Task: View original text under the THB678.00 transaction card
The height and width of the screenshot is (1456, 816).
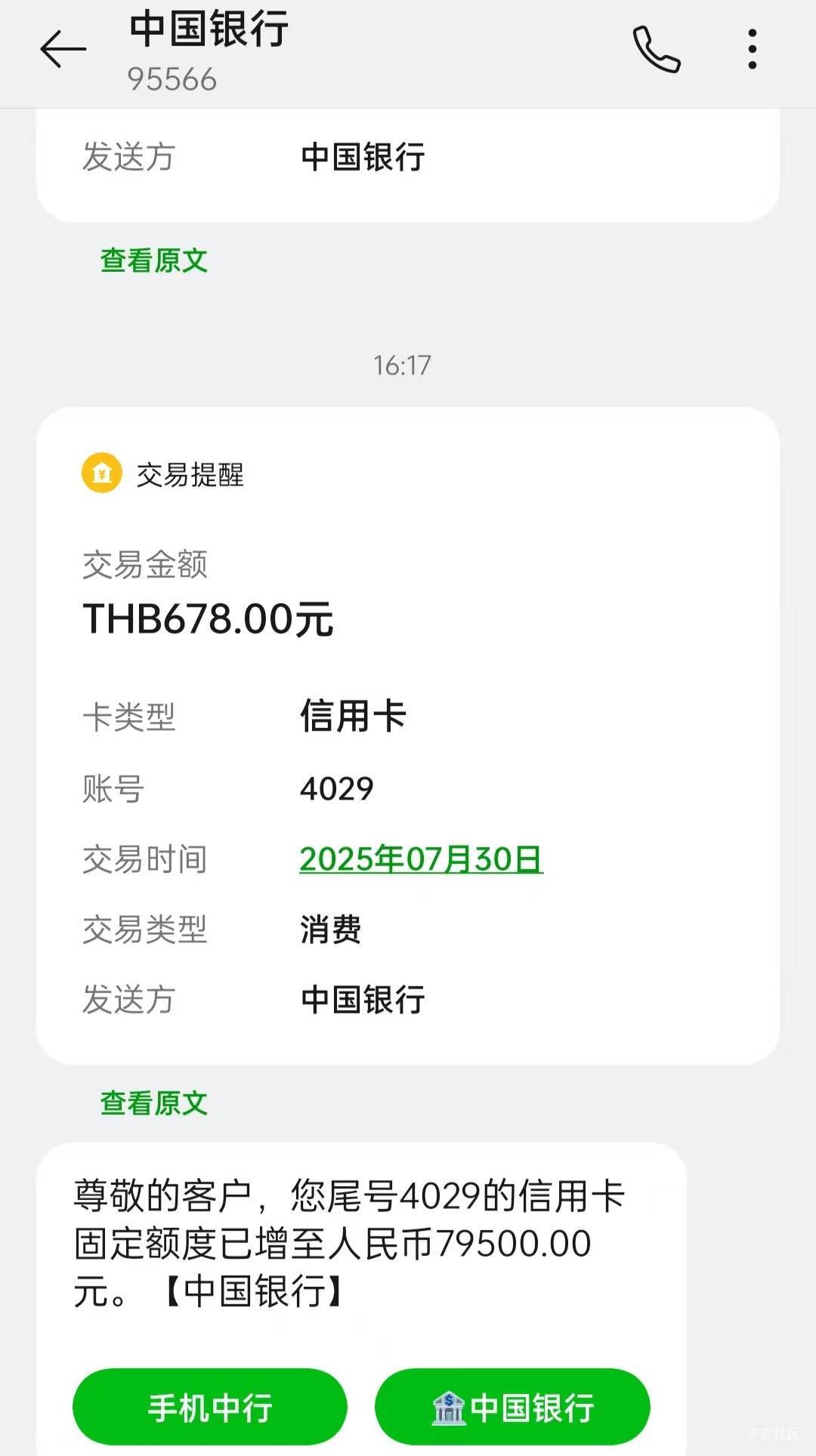Action: [x=153, y=1103]
